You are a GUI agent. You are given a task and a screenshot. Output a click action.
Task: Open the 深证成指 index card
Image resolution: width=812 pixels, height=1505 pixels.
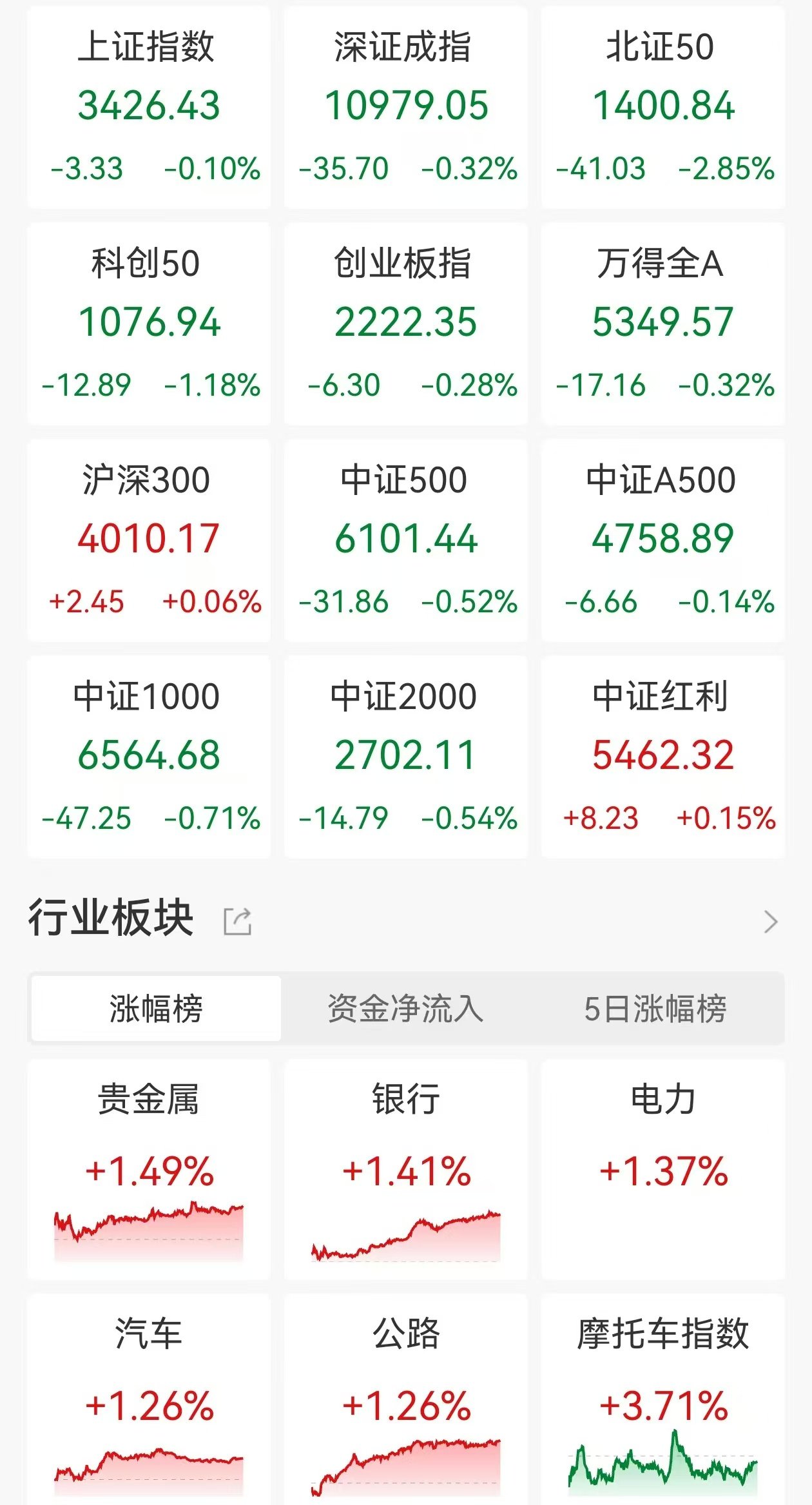tap(406, 107)
